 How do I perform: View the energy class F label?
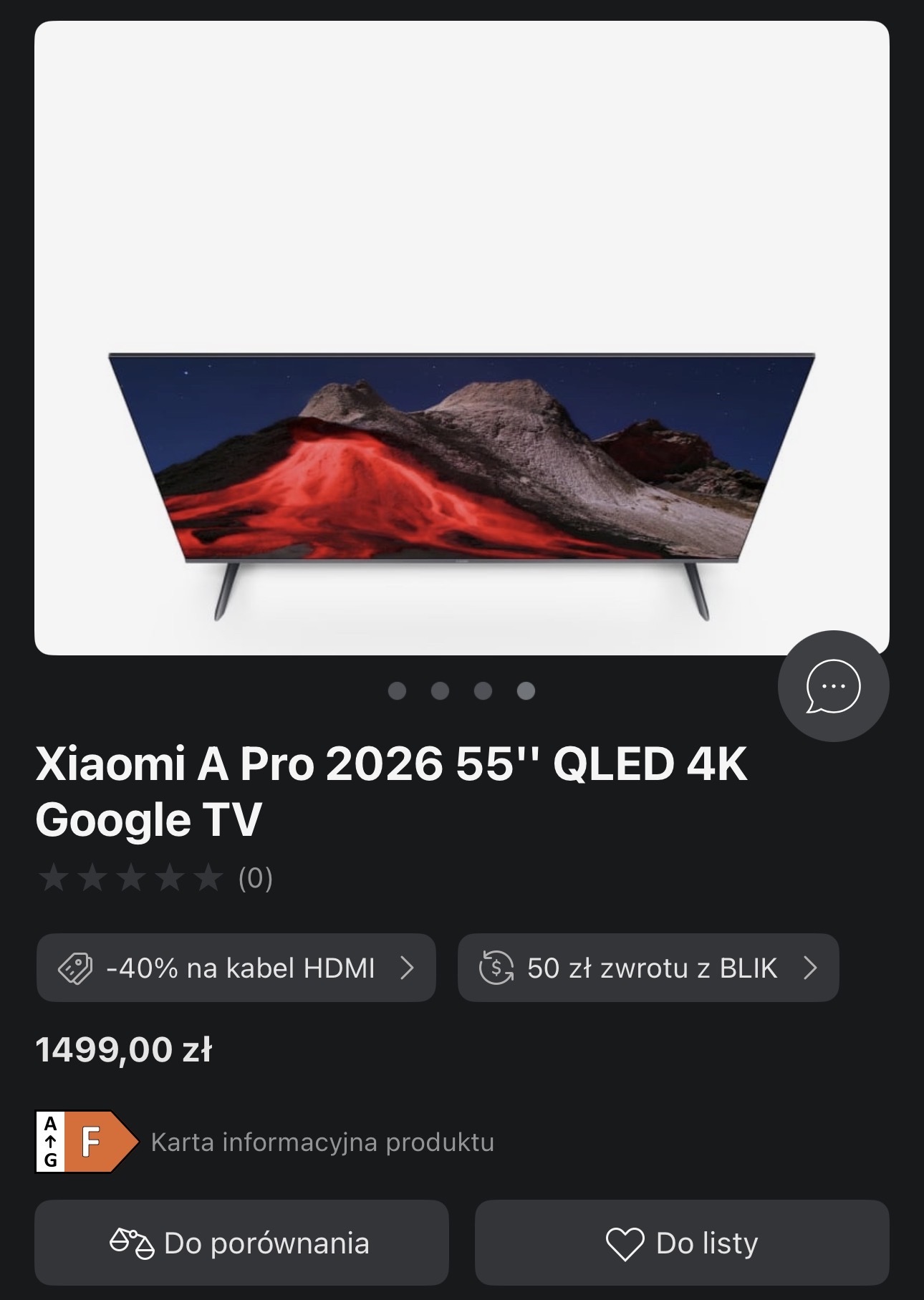pyautogui.click(x=86, y=1142)
